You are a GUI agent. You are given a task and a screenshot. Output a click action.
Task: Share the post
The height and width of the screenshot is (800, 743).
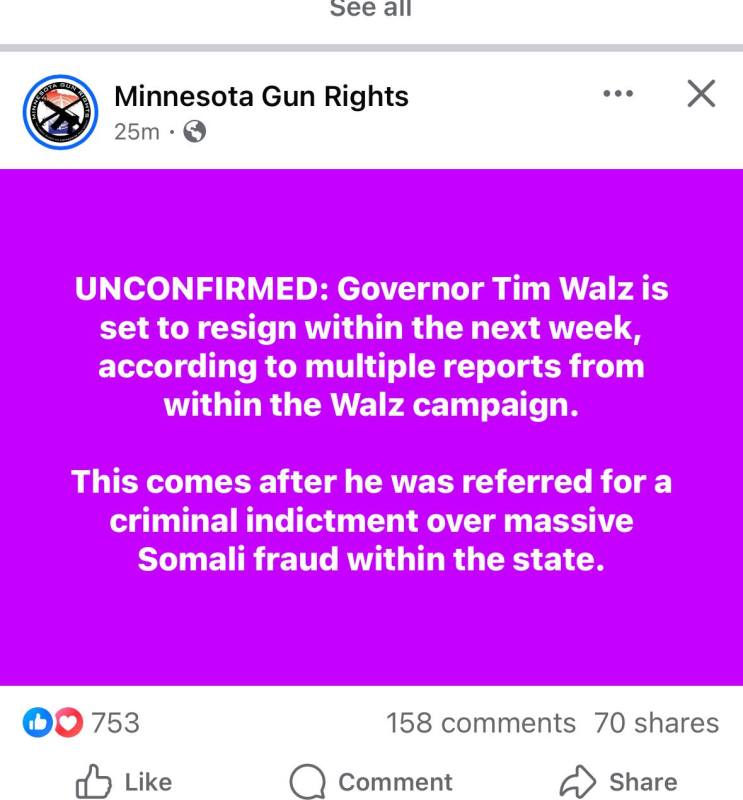pyautogui.click(x=618, y=781)
